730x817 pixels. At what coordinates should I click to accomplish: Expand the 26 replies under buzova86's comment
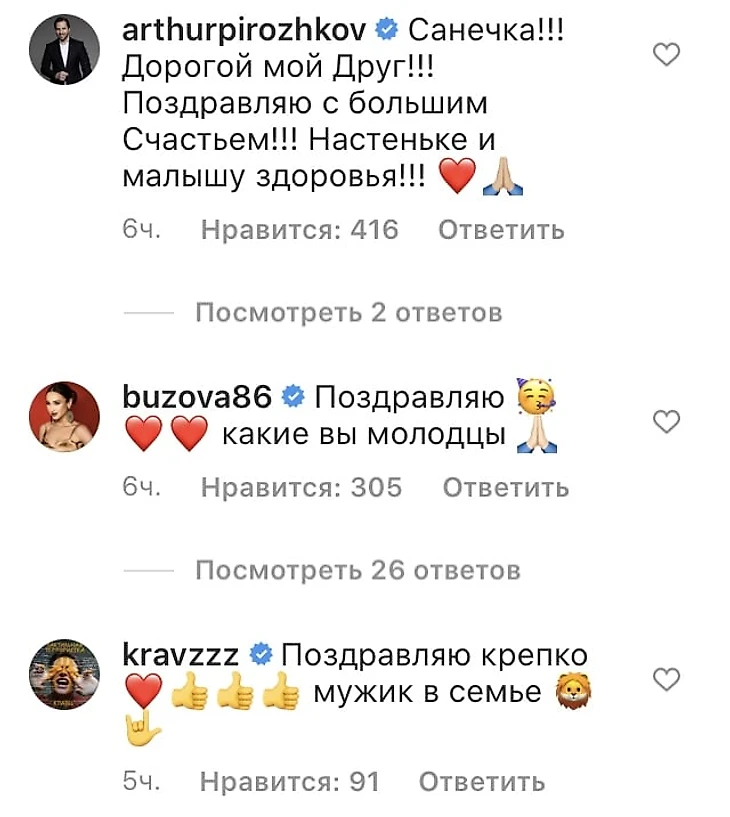pyautogui.click(x=357, y=570)
